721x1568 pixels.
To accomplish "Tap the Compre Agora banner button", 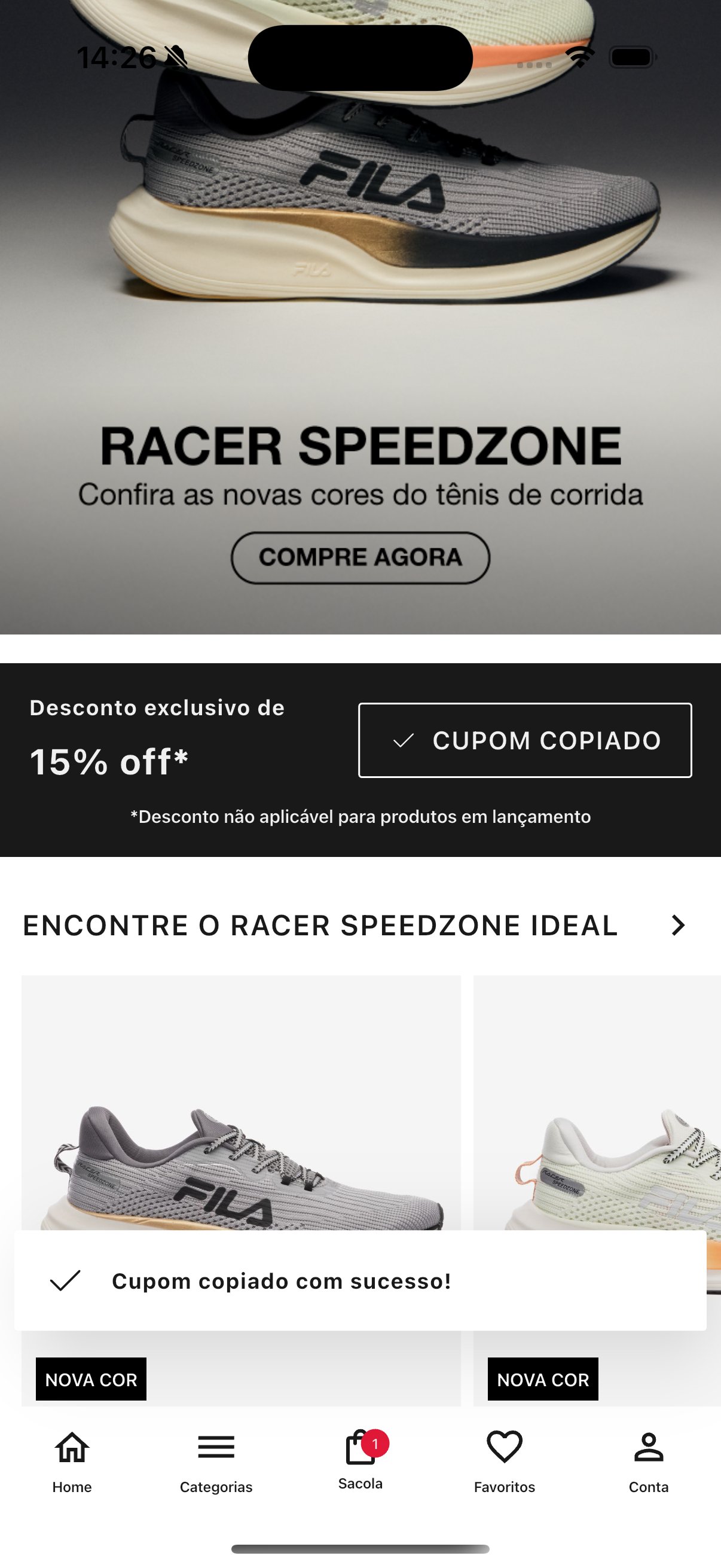I will 360,557.
